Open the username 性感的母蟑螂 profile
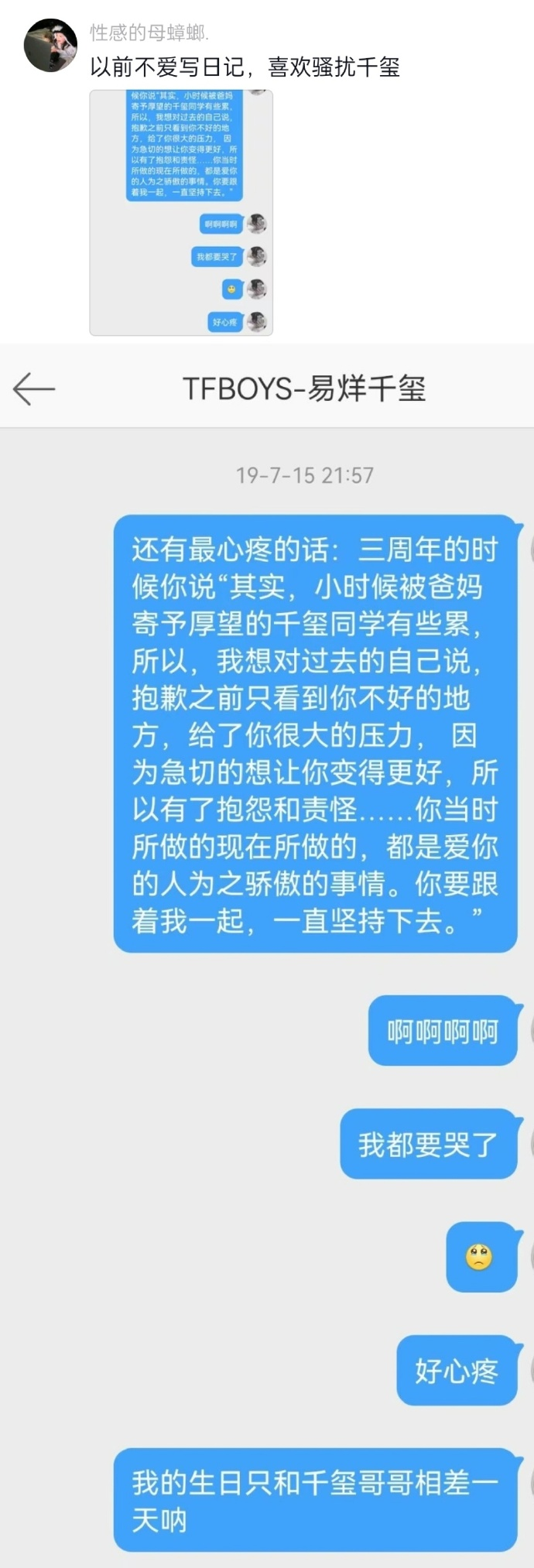 [149, 33]
